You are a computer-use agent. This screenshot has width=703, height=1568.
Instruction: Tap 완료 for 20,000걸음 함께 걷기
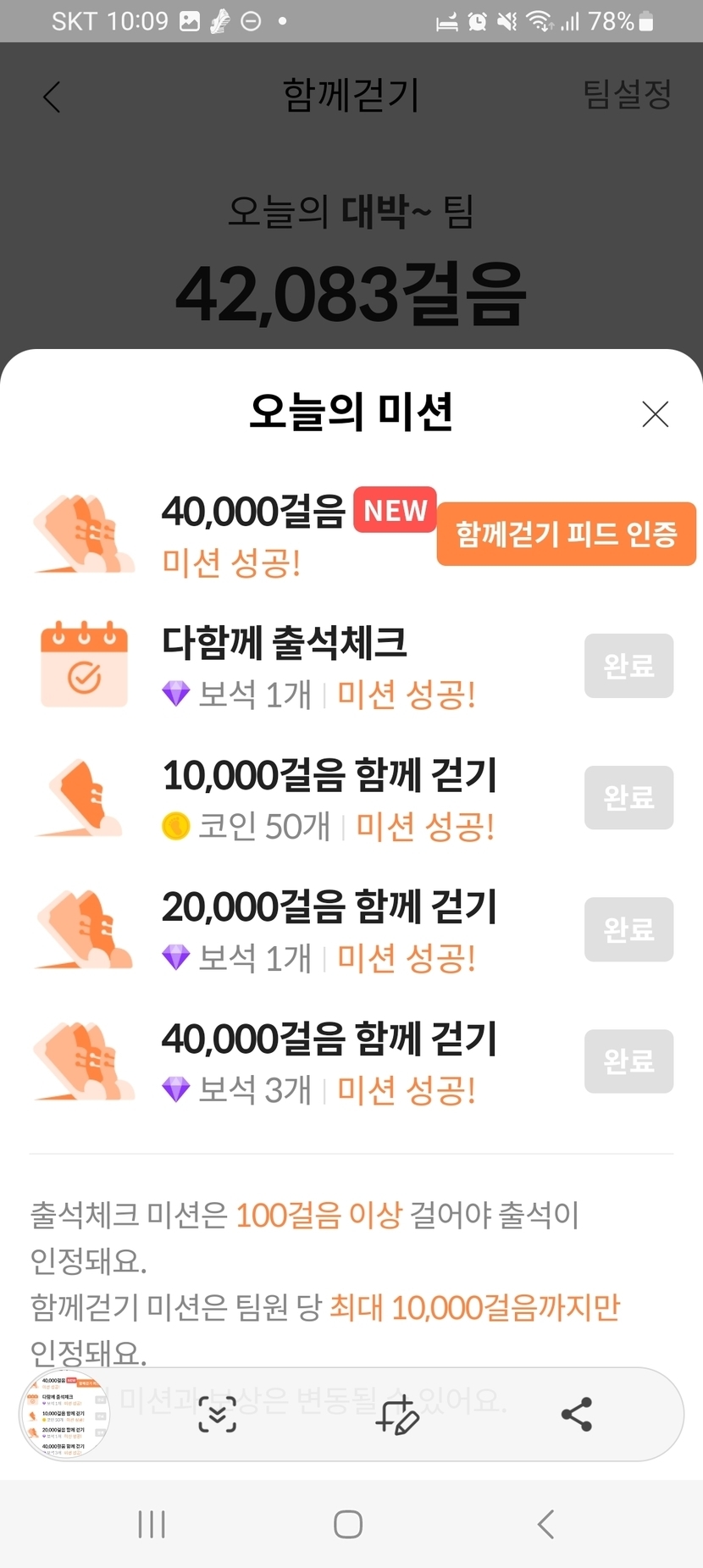pyautogui.click(x=628, y=929)
